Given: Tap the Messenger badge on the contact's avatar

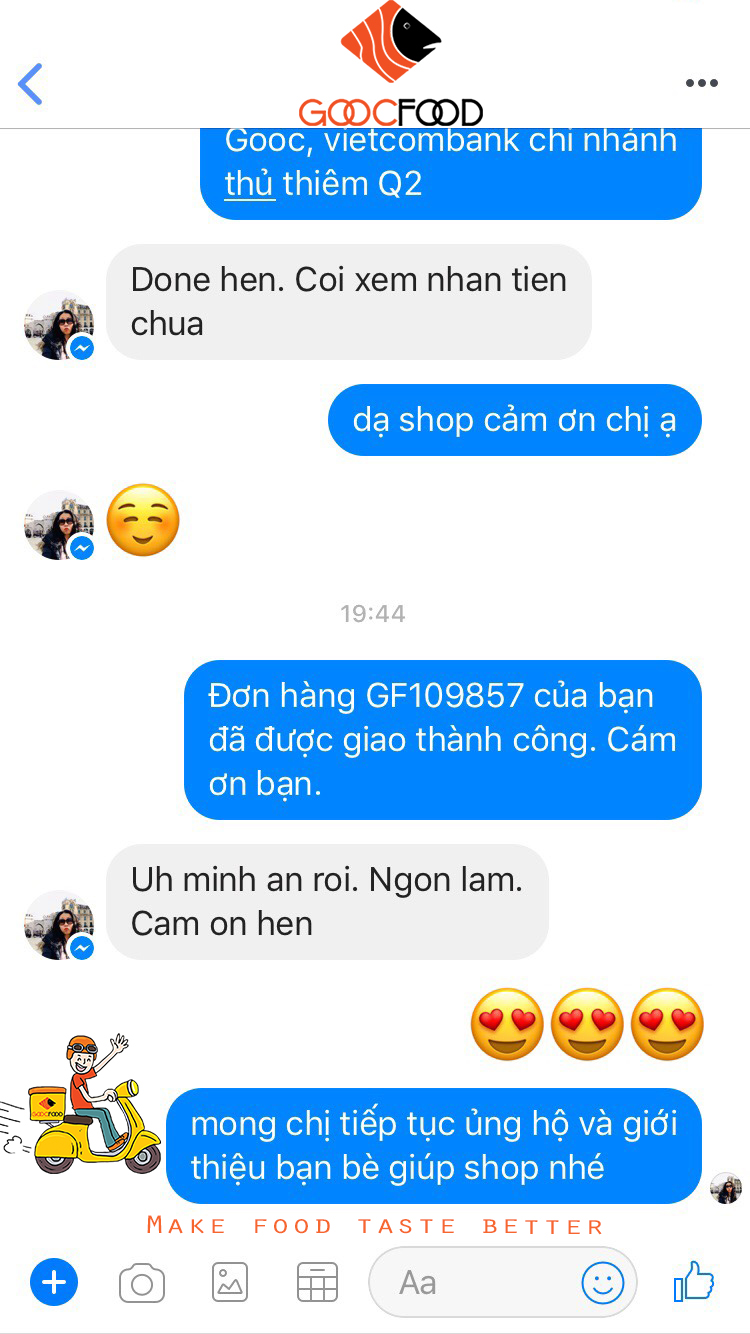Looking at the screenshot, I should [x=81, y=348].
